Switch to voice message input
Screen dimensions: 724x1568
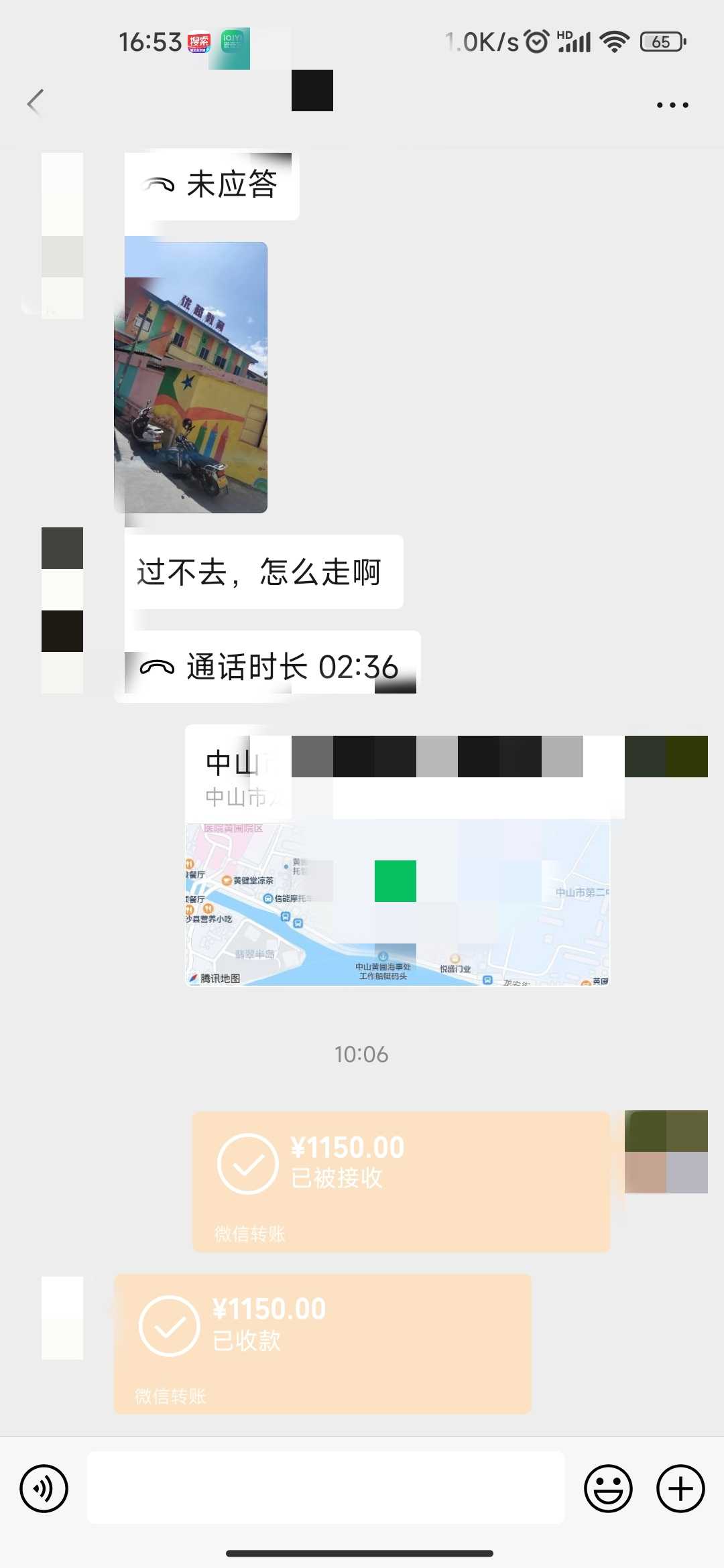[x=44, y=1489]
